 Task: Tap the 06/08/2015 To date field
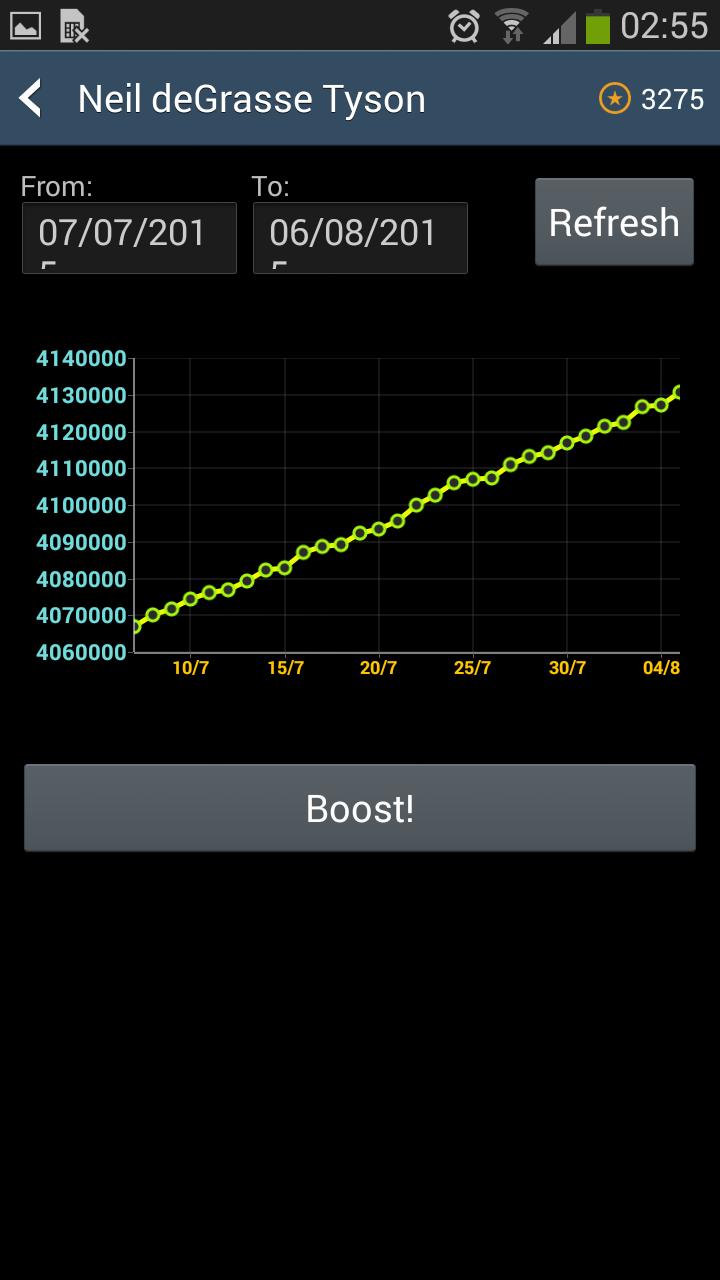coord(360,238)
